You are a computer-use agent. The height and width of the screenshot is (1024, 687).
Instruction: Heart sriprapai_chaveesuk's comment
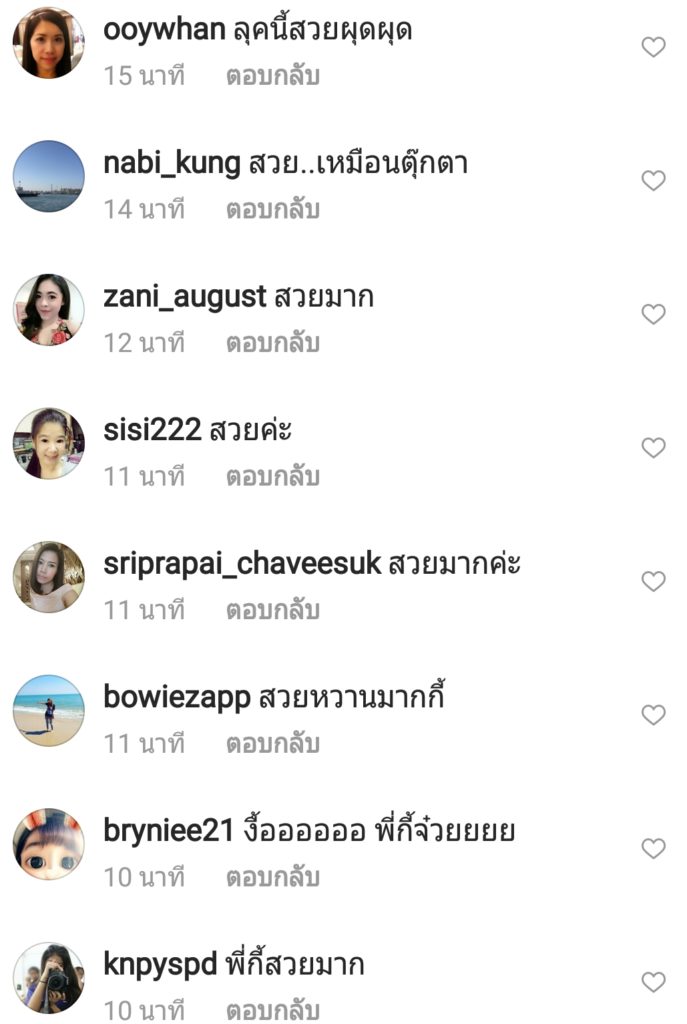click(653, 581)
